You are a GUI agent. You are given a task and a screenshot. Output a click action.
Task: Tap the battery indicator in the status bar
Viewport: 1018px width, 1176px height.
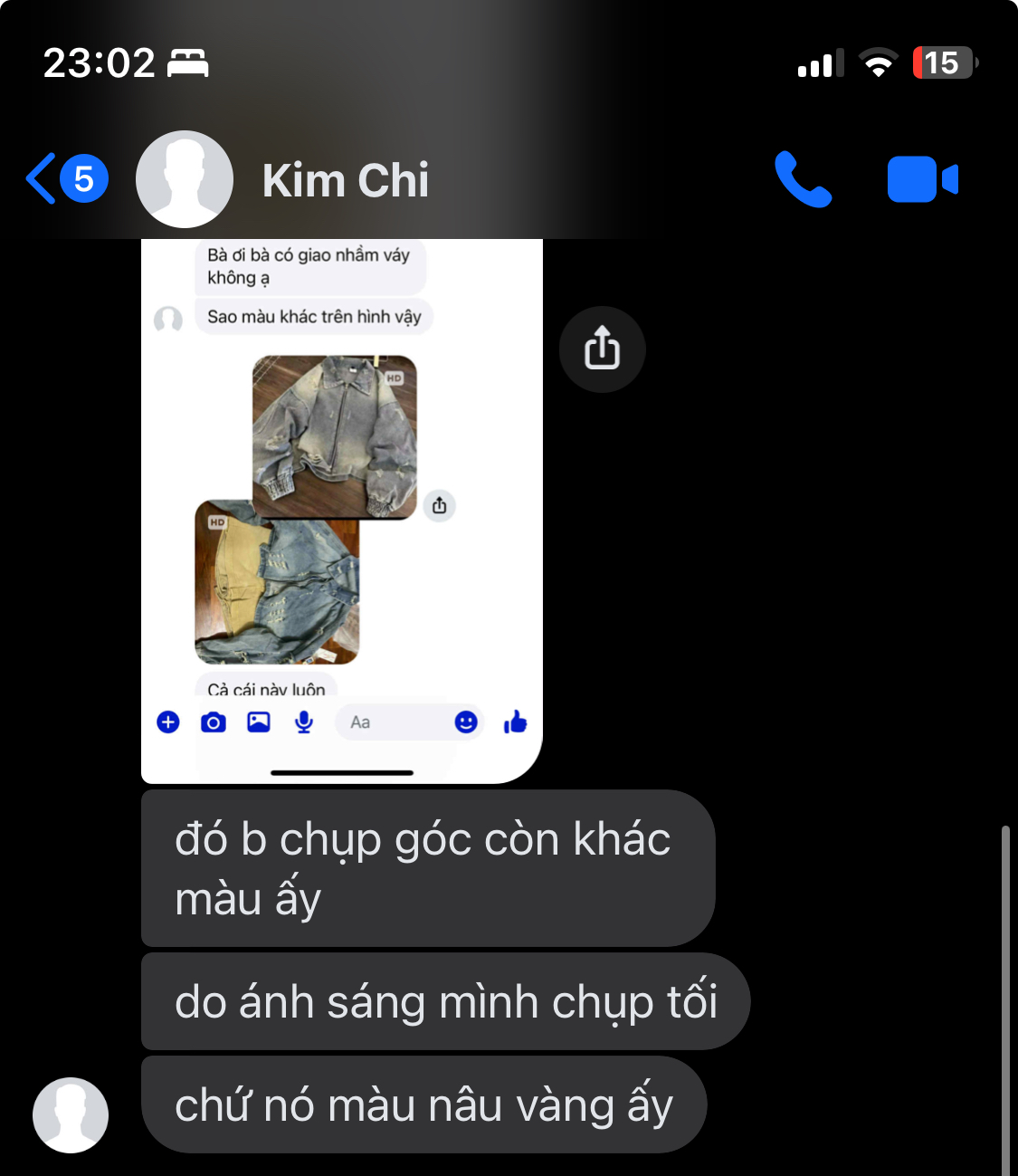coord(944,62)
